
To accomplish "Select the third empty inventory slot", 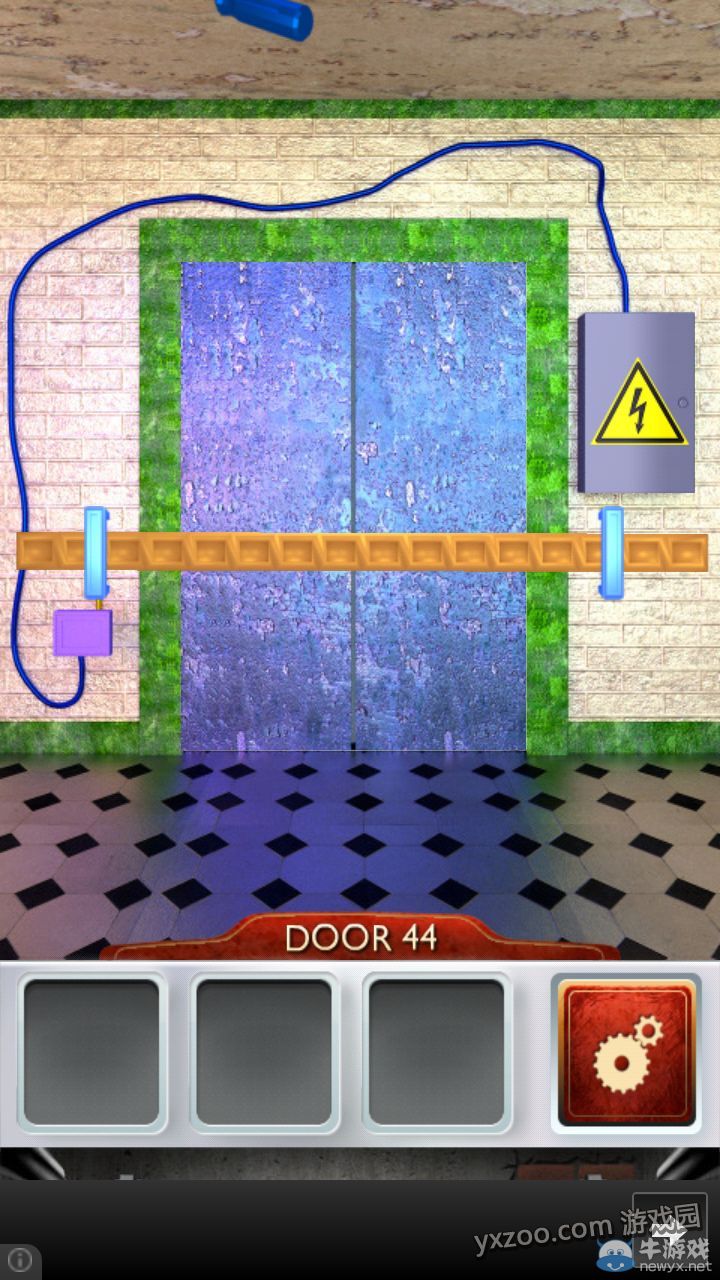I will pyautogui.click(x=437, y=1052).
